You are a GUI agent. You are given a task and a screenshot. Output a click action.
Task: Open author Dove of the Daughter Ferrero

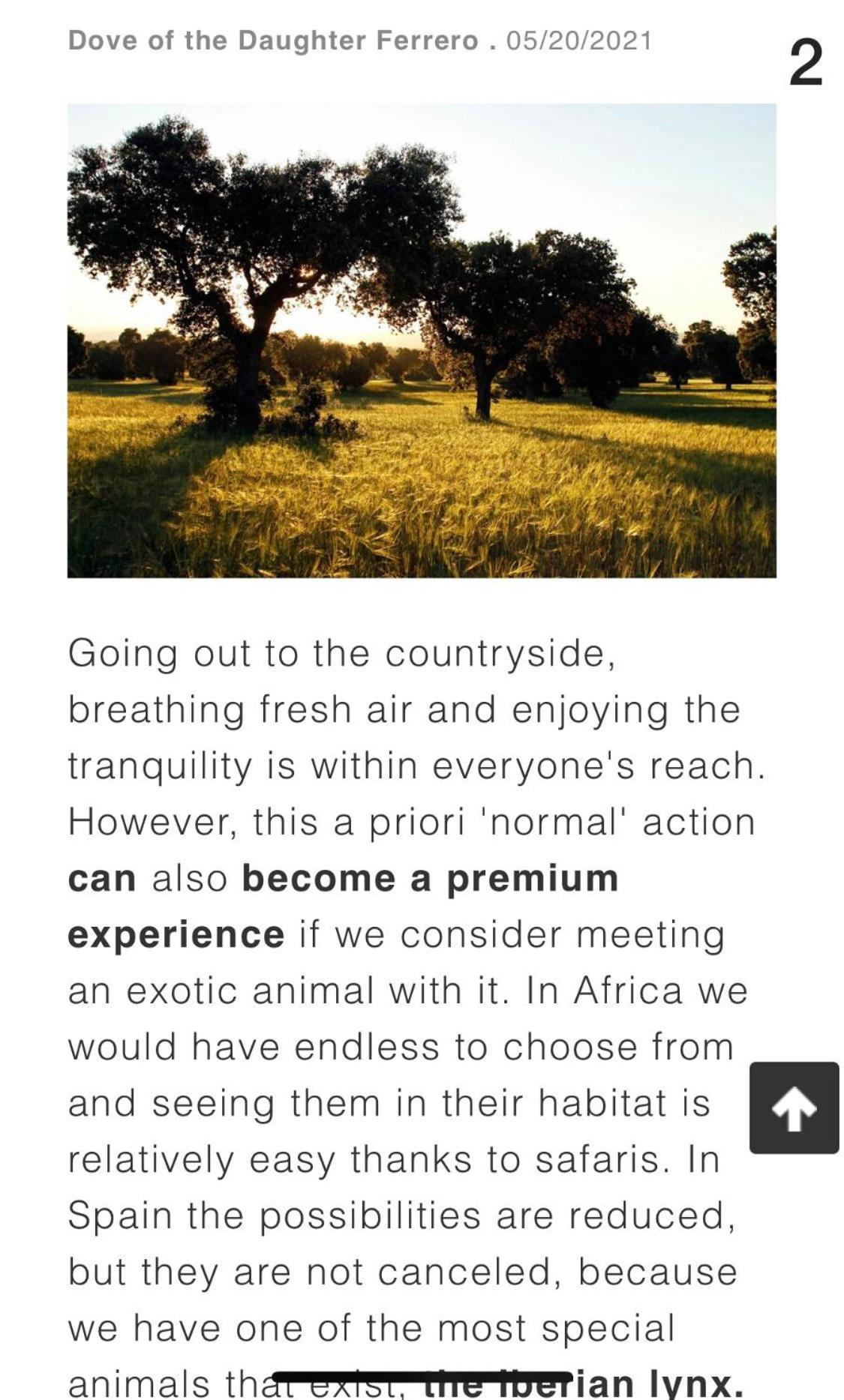tap(272, 40)
